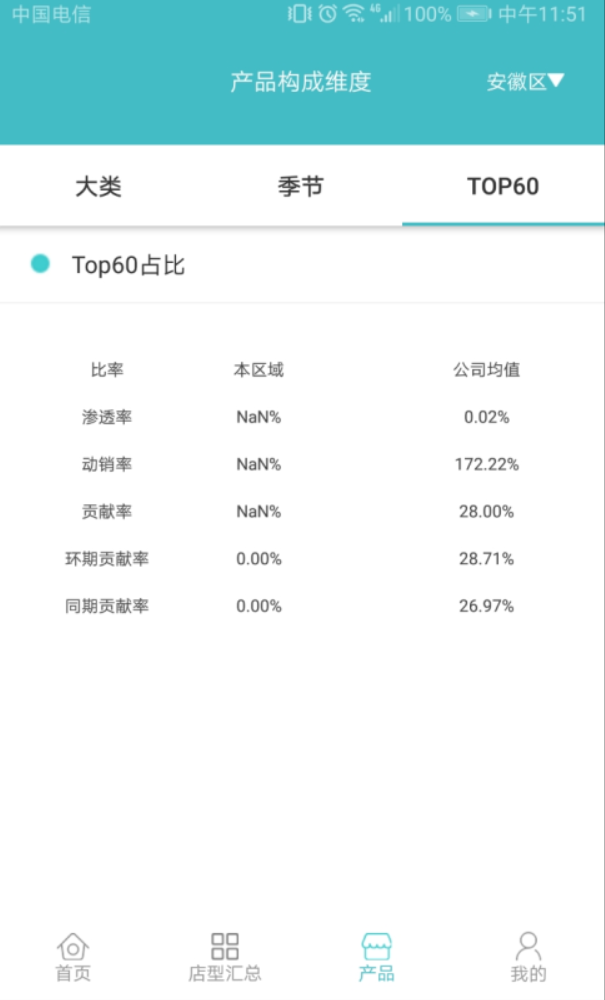This screenshot has height=1000, width=605.
Task: Select the TOP60 tab
Action: point(503,186)
